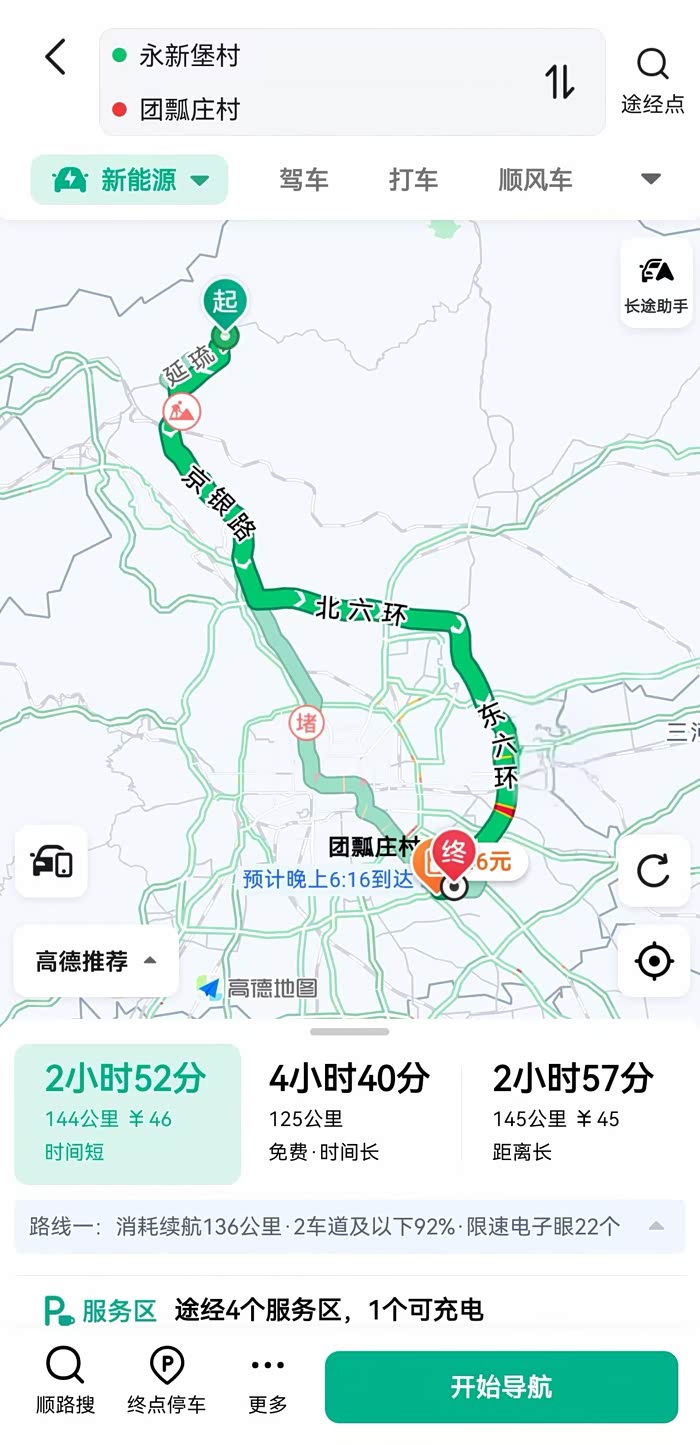Viewport: 700px width, 1445px height.
Task: Expand more travel modes arrow
Action: (x=651, y=180)
